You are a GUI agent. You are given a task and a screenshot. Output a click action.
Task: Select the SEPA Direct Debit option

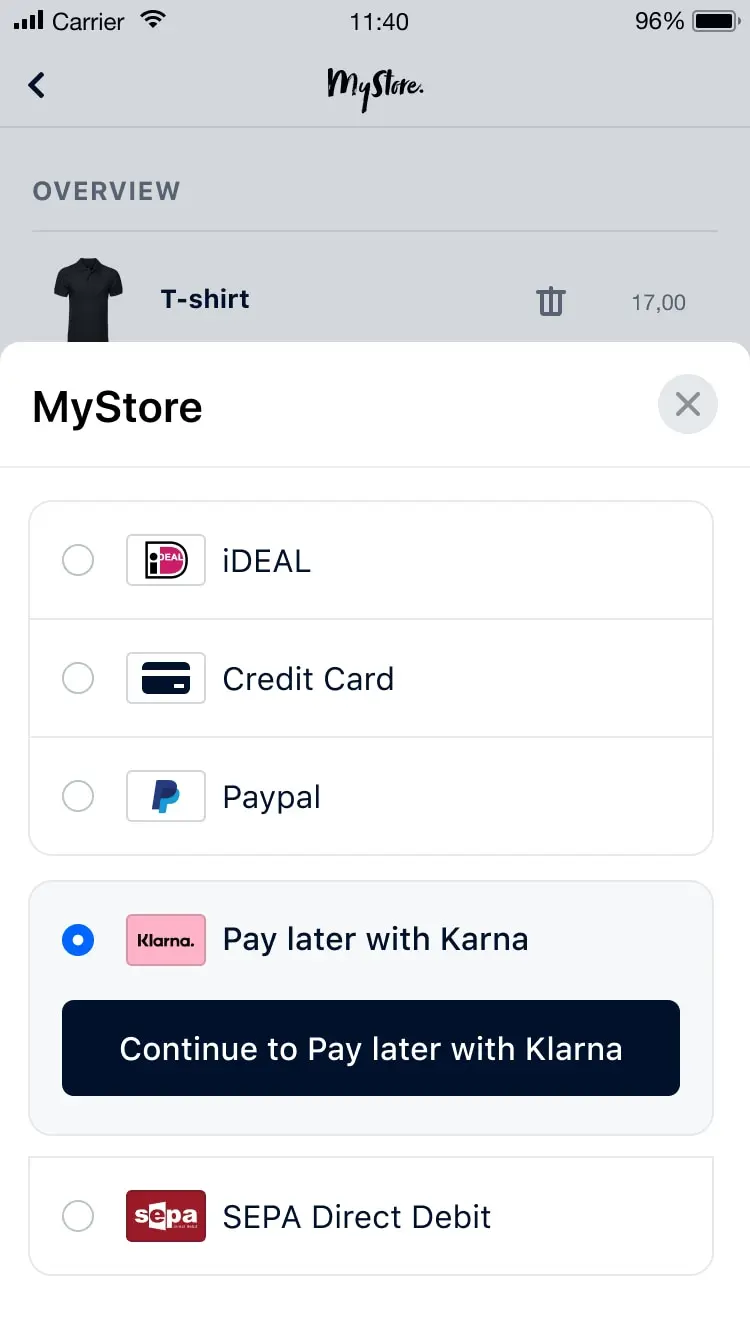(x=78, y=1216)
